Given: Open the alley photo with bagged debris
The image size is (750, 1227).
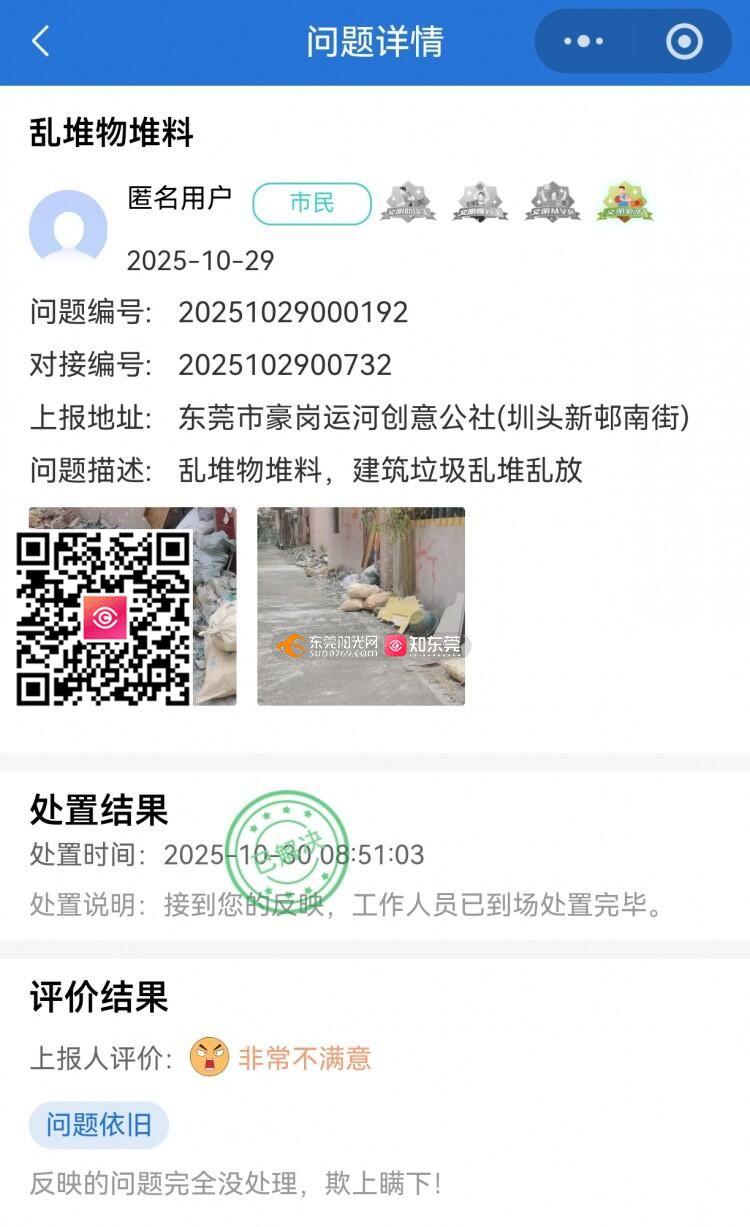Looking at the screenshot, I should point(360,606).
